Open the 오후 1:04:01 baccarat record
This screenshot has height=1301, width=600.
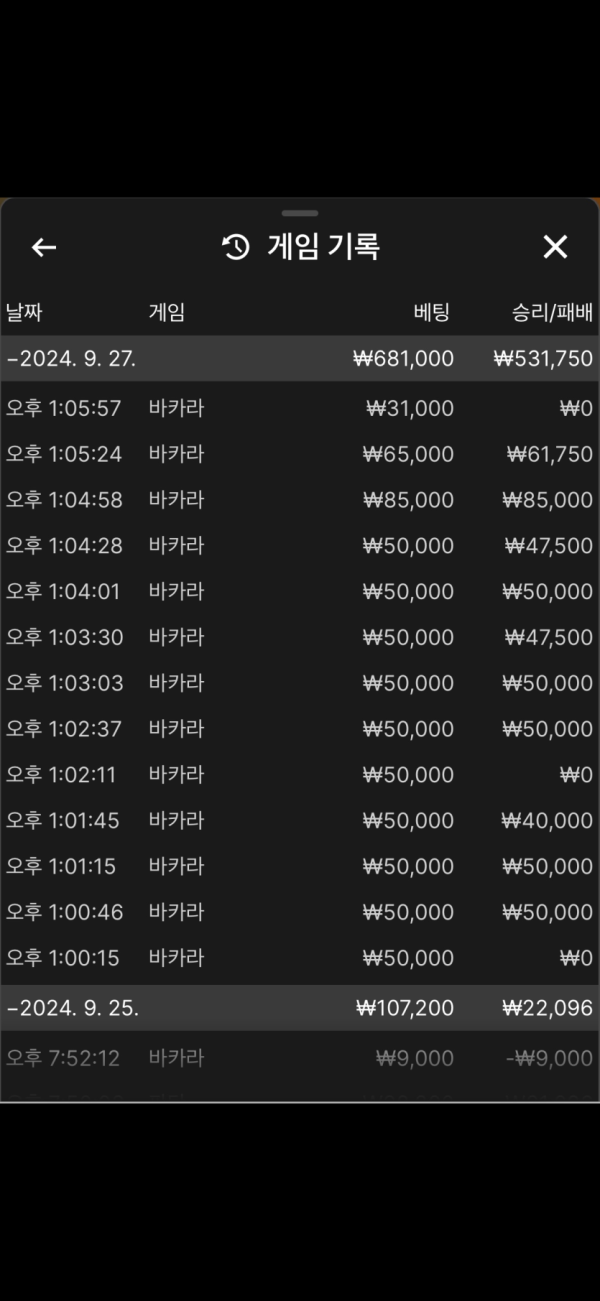coord(300,592)
